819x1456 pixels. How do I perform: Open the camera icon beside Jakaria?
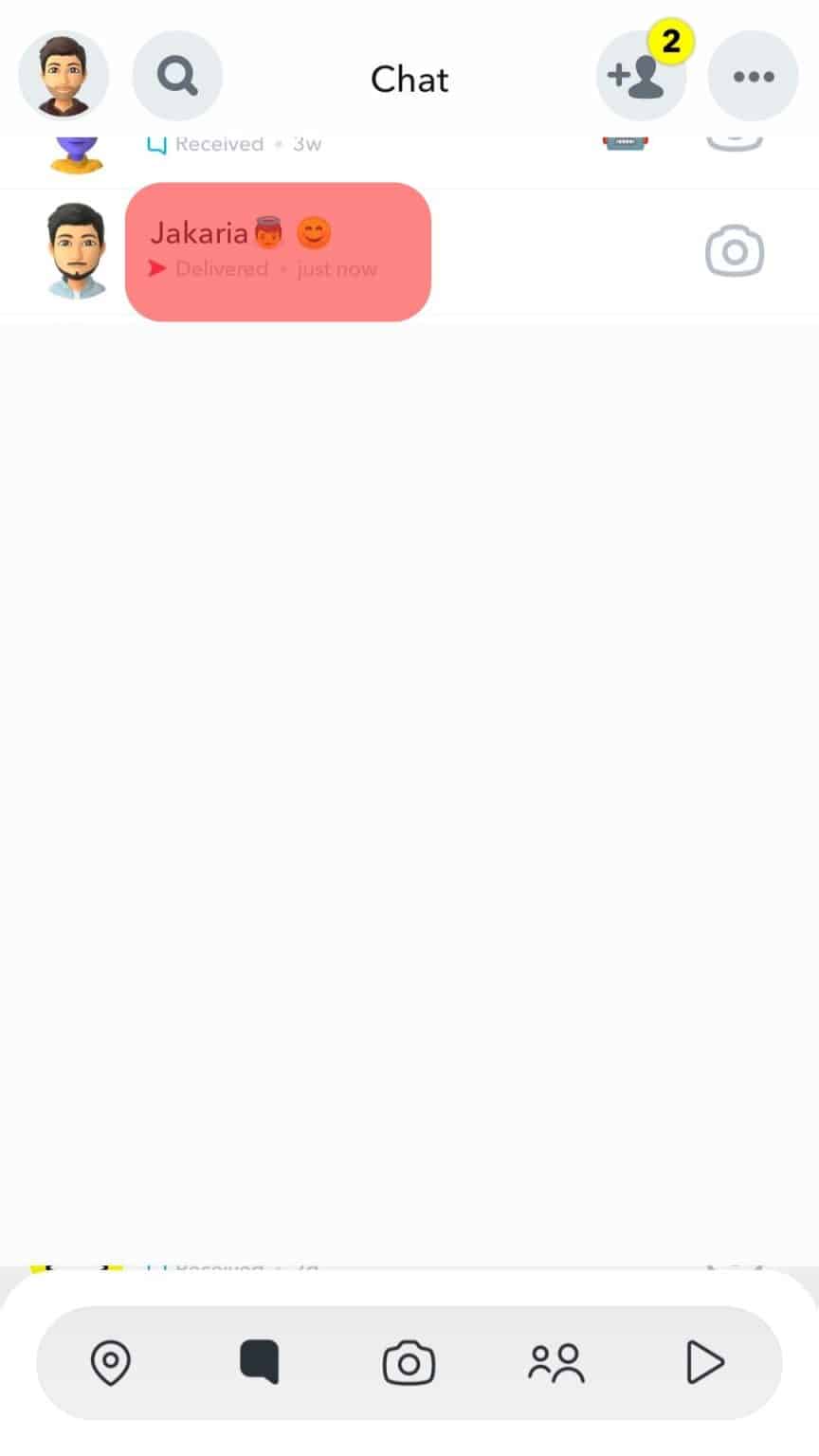(x=735, y=251)
